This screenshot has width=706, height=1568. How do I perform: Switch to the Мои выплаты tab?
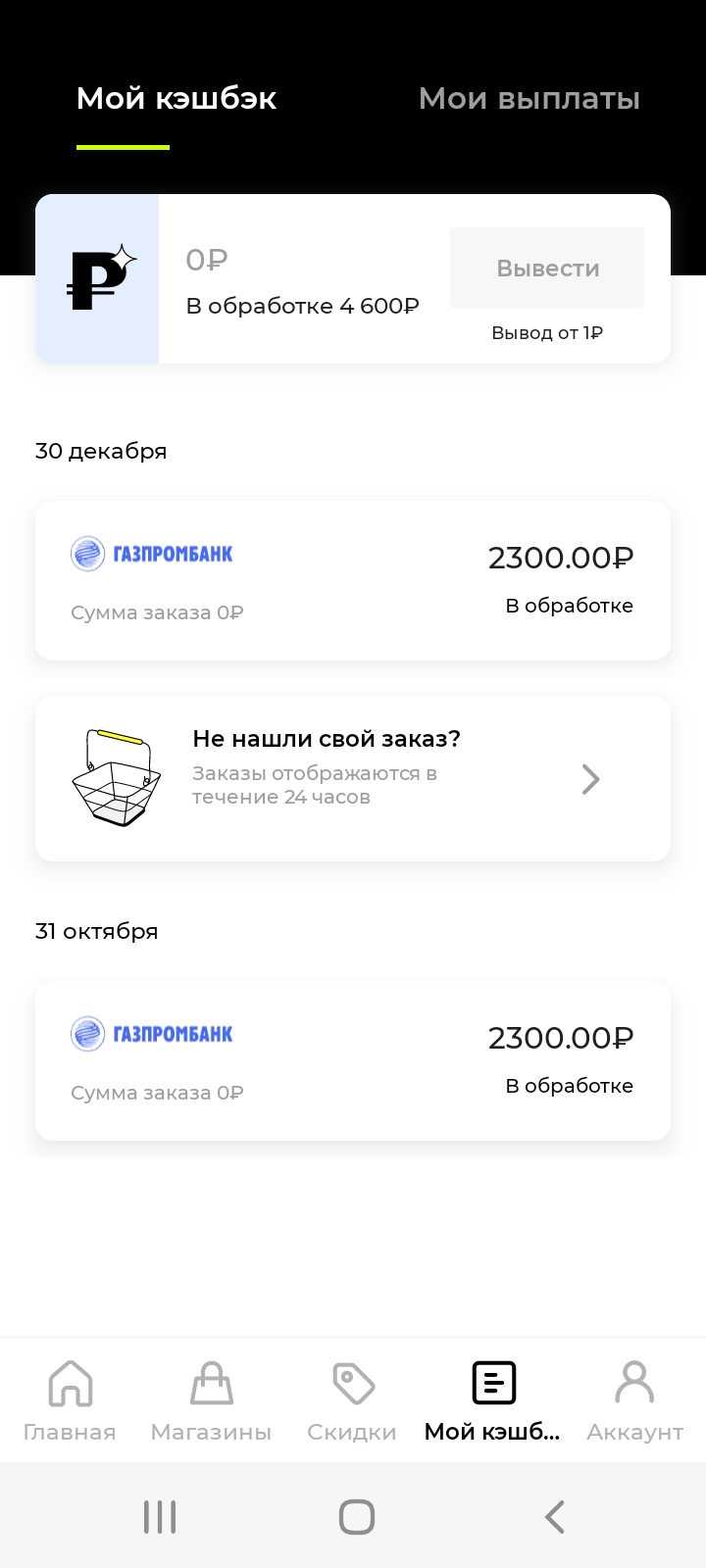tap(529, 98)
